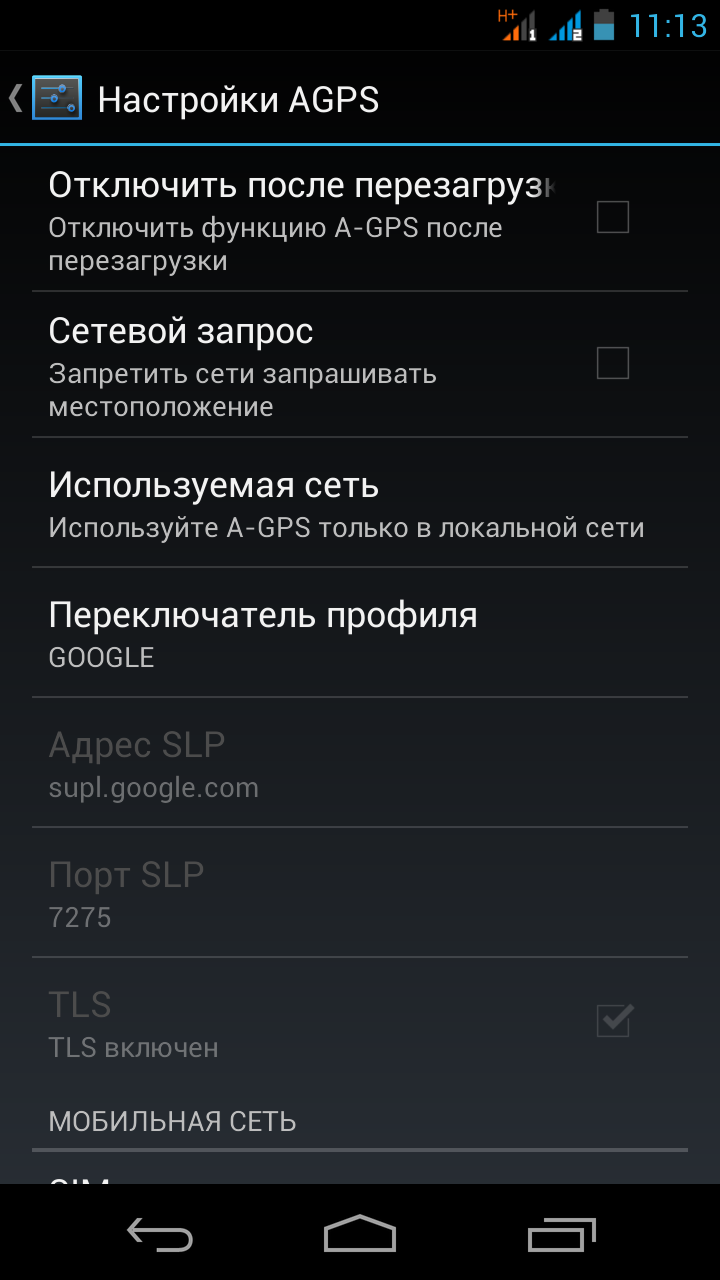Tap the system back button
This screenshot has height=1280, width=720.
pyautogui.click(x=160, y=1235)
